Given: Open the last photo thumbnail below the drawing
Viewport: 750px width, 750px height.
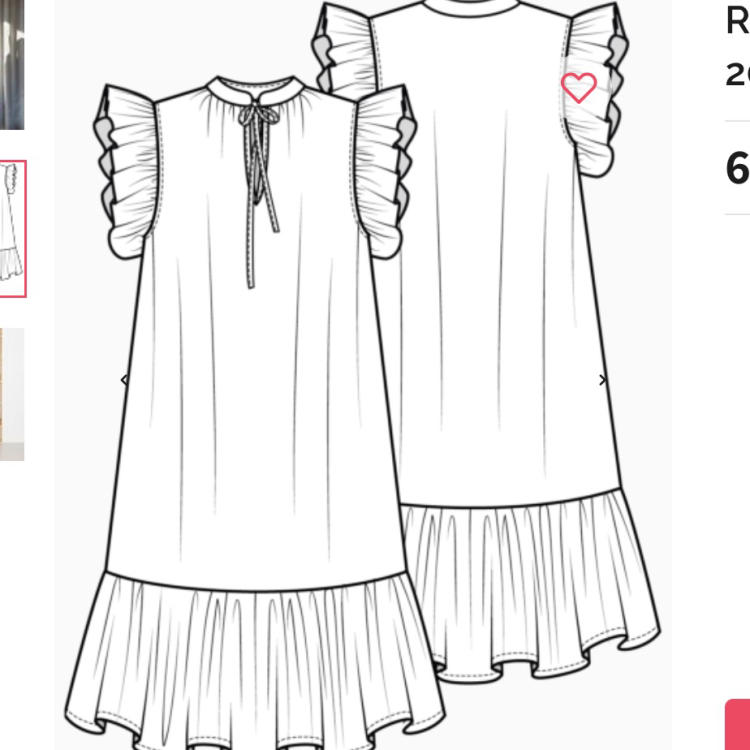Looking at the screenshot, I should click(11, 394).
